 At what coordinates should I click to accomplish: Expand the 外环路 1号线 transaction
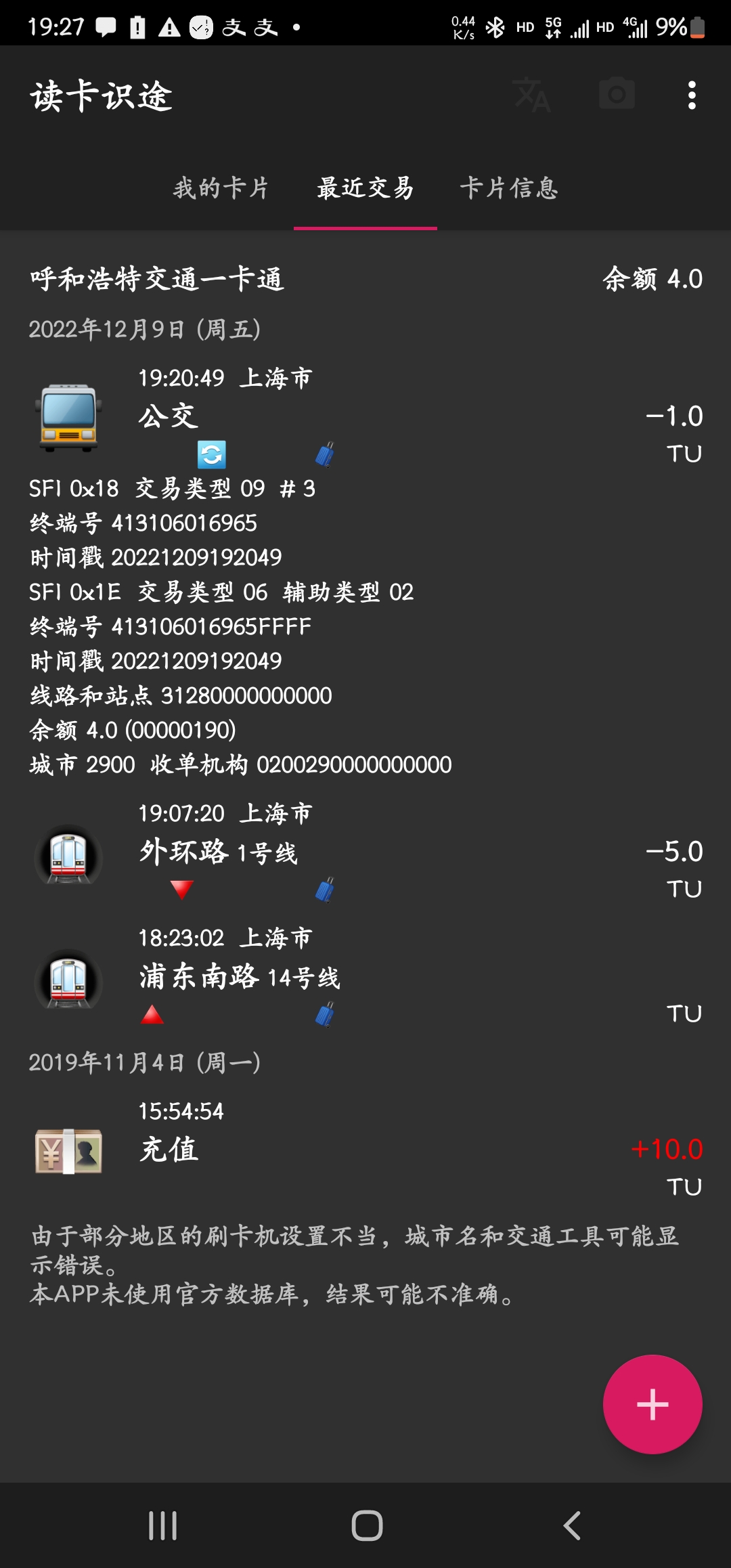pyautogui.click(x=365, y=852)
